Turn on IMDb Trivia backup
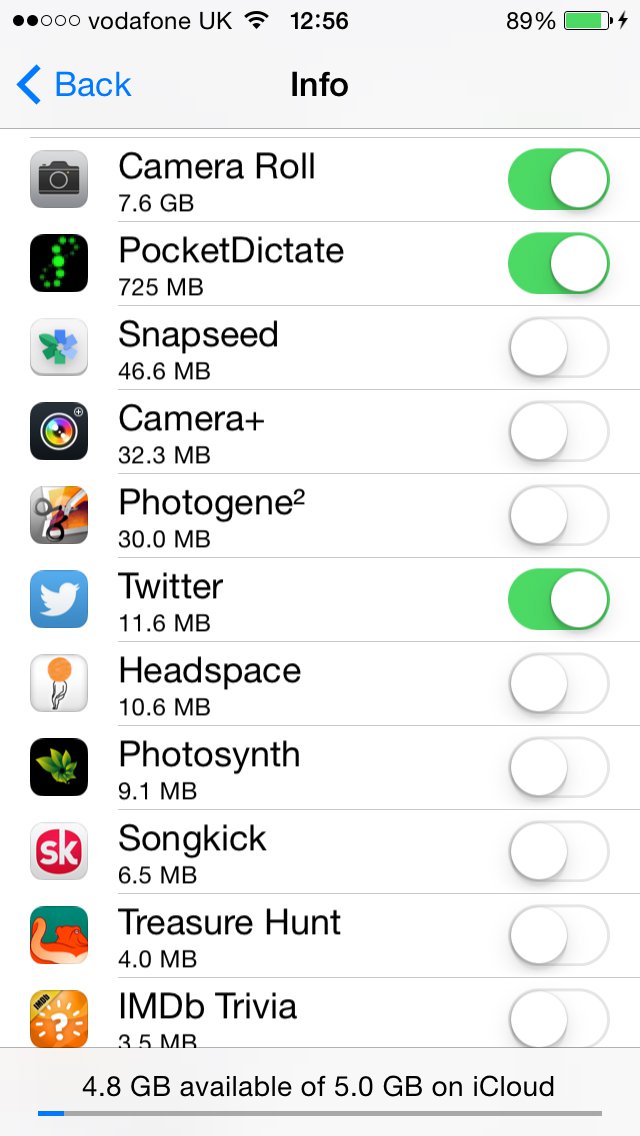 point(558,1018)
